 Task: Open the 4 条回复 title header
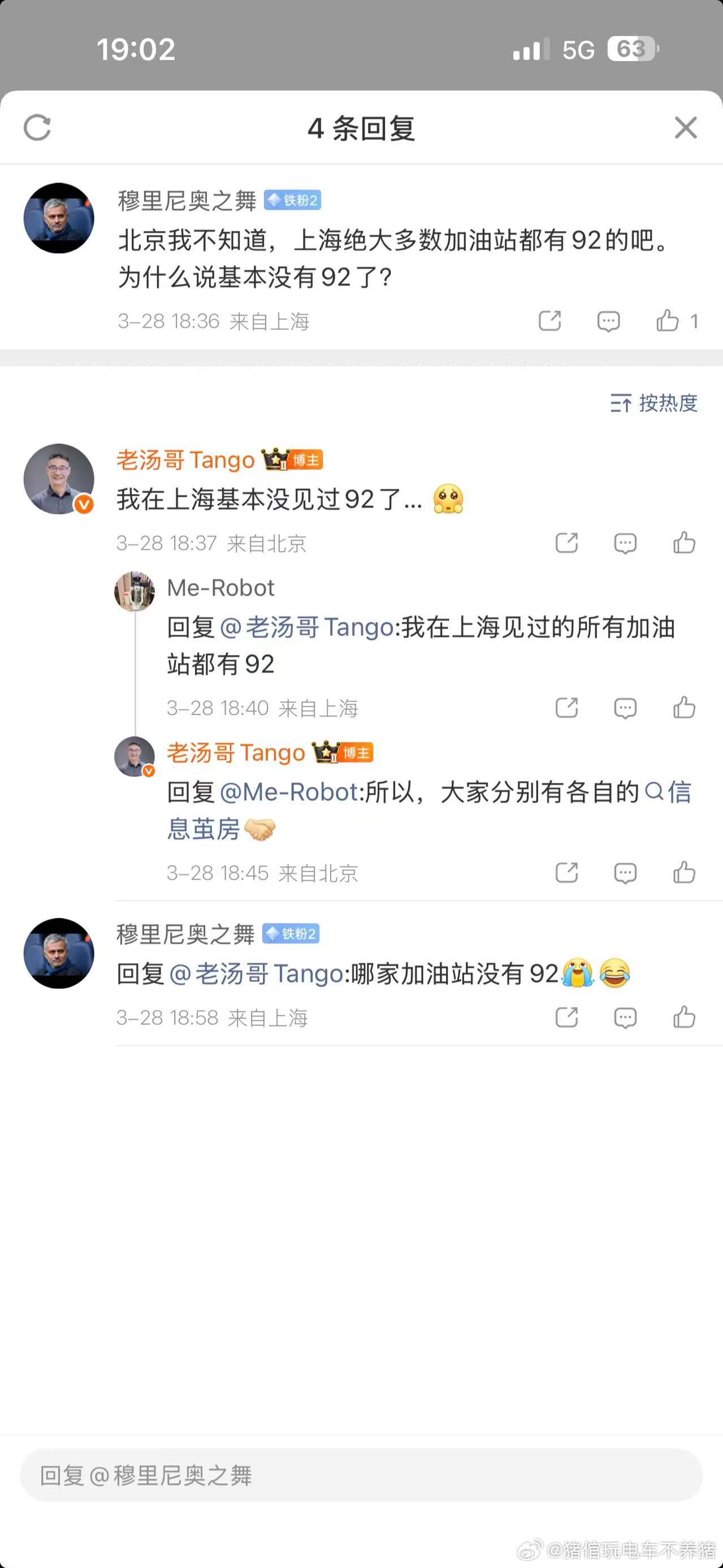pos(362,129)
